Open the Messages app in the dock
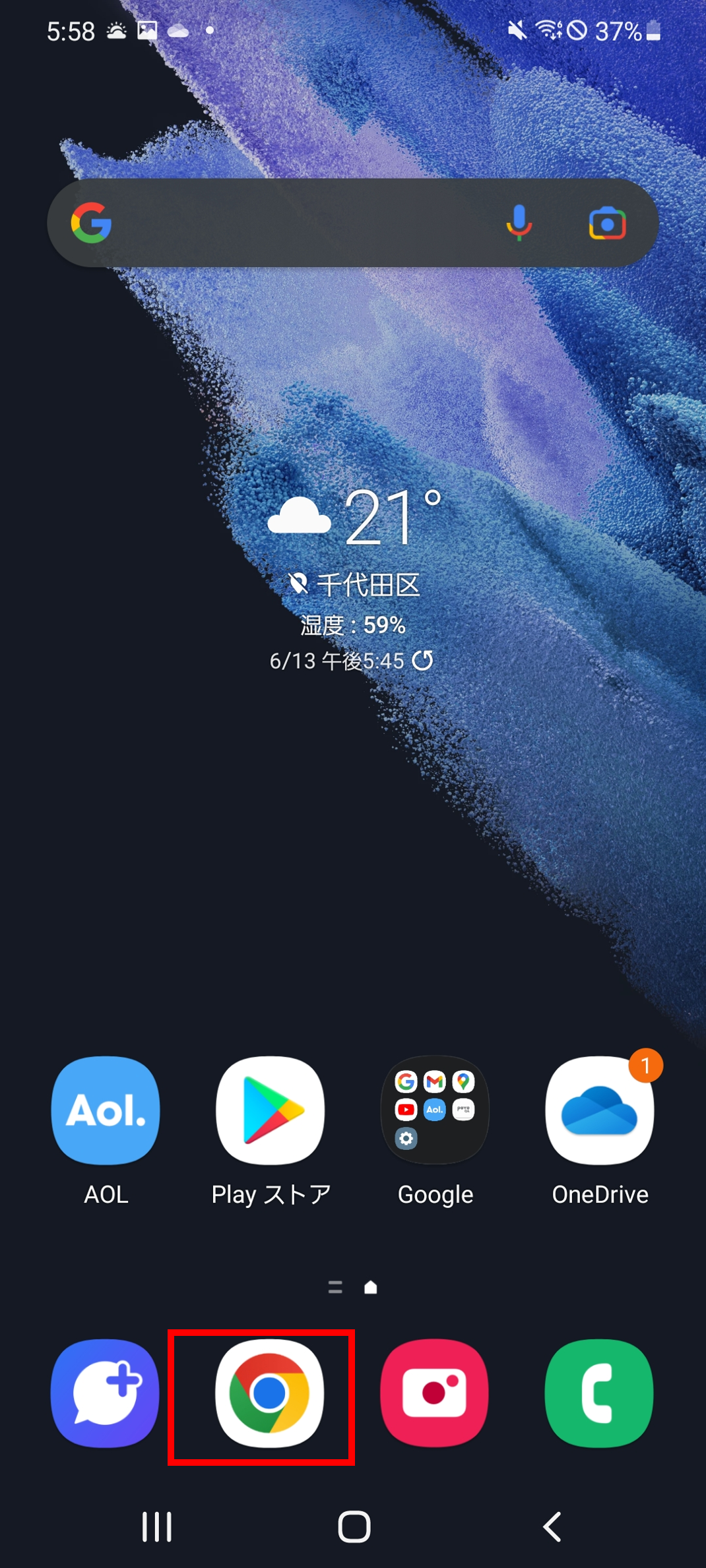The width and height of the screenshot is (706, 1568). 106,1393
